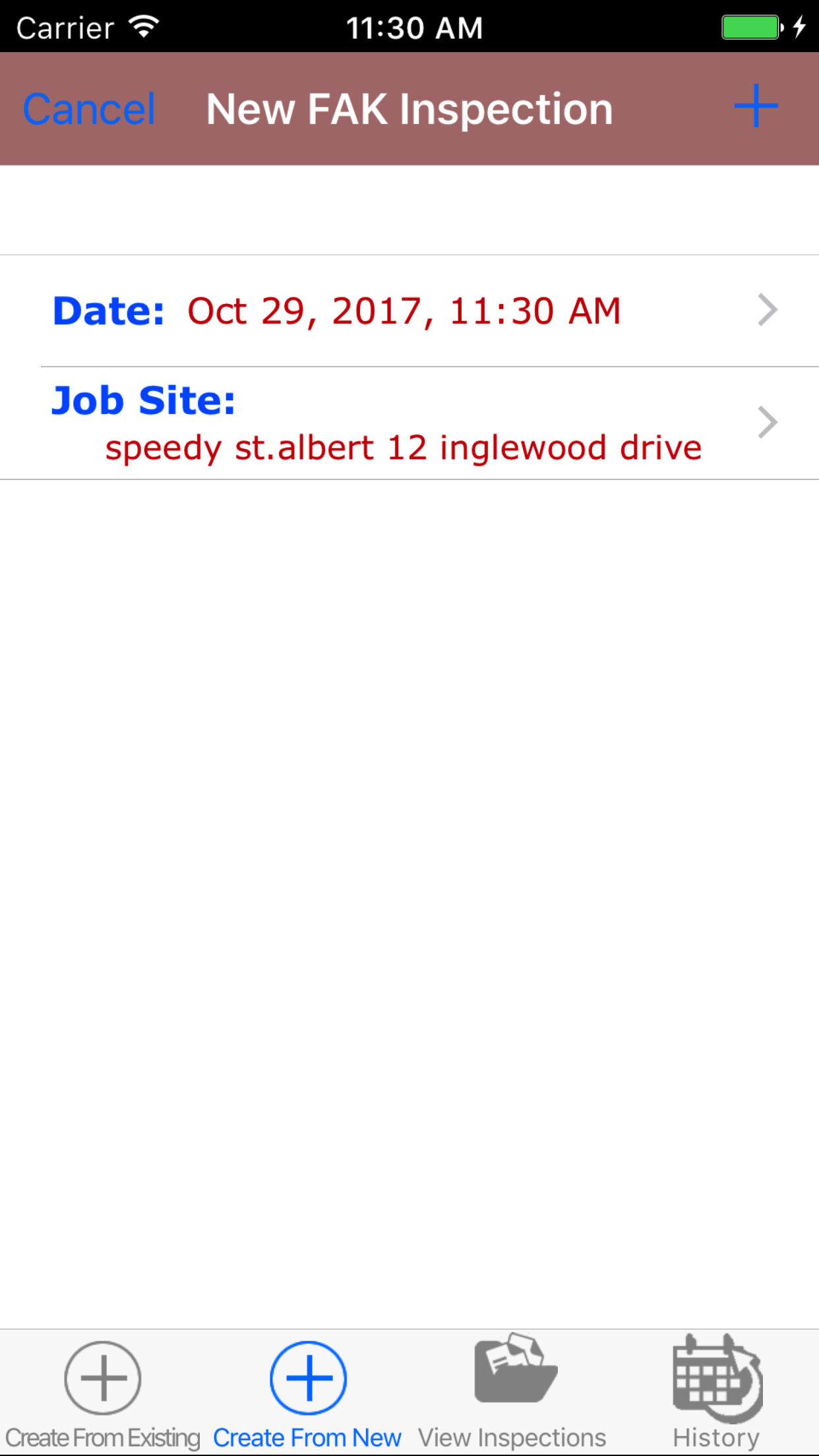Open the Date row to change it
The width and height of the screenshot is (819, 1456).
coord(409,311)
